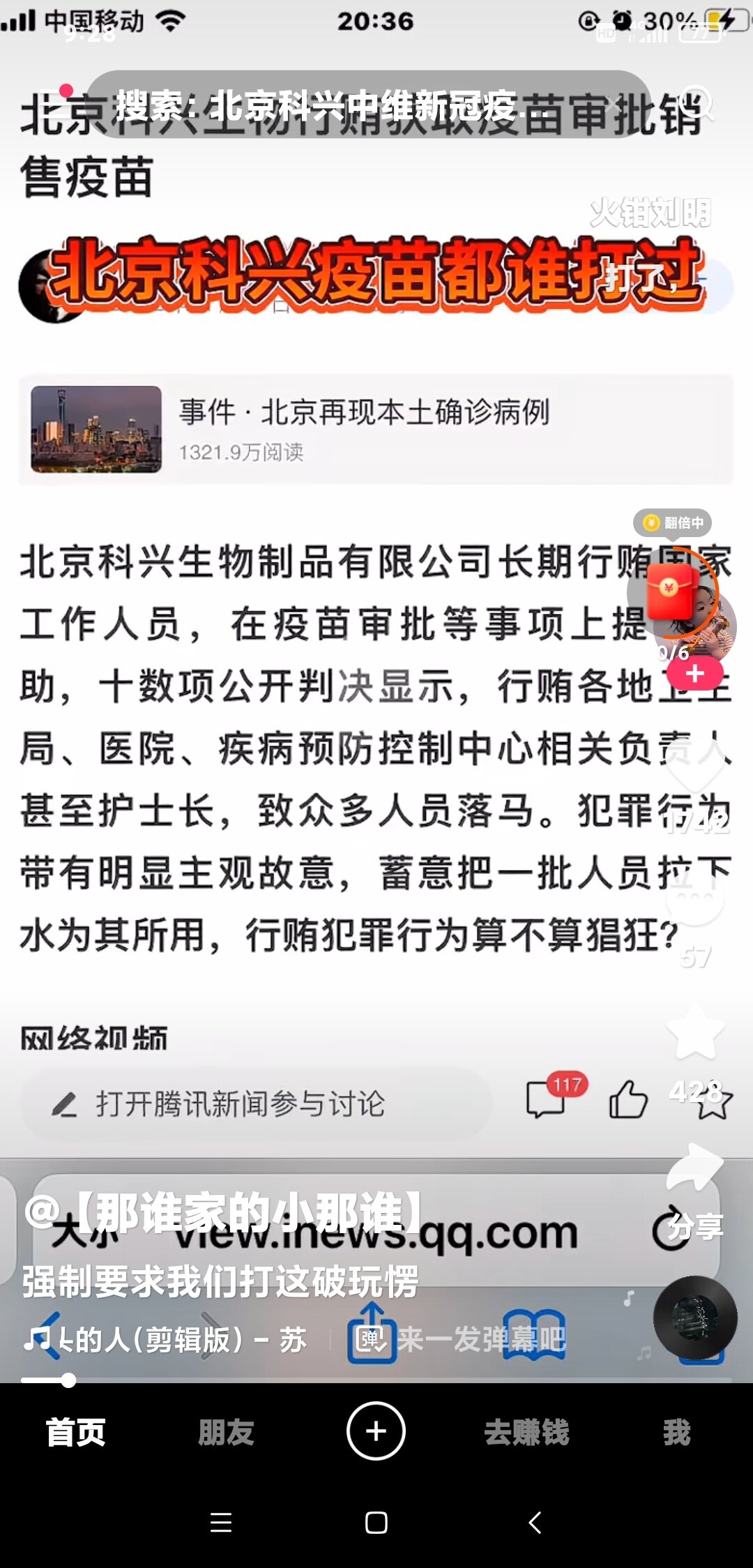Switch to the 朋友 tab

click(226, 1432)
